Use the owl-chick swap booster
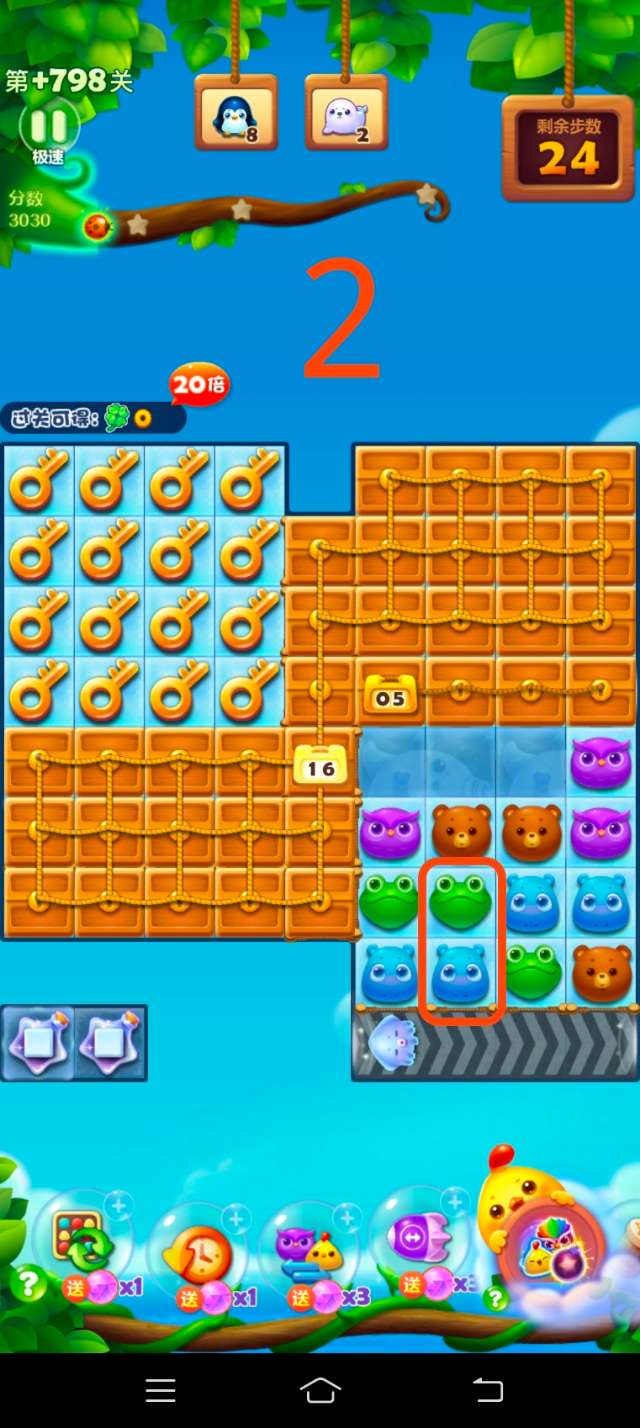Image resolution: width=640 pixels, height=1428 pixels. [x=310, y=1250]
